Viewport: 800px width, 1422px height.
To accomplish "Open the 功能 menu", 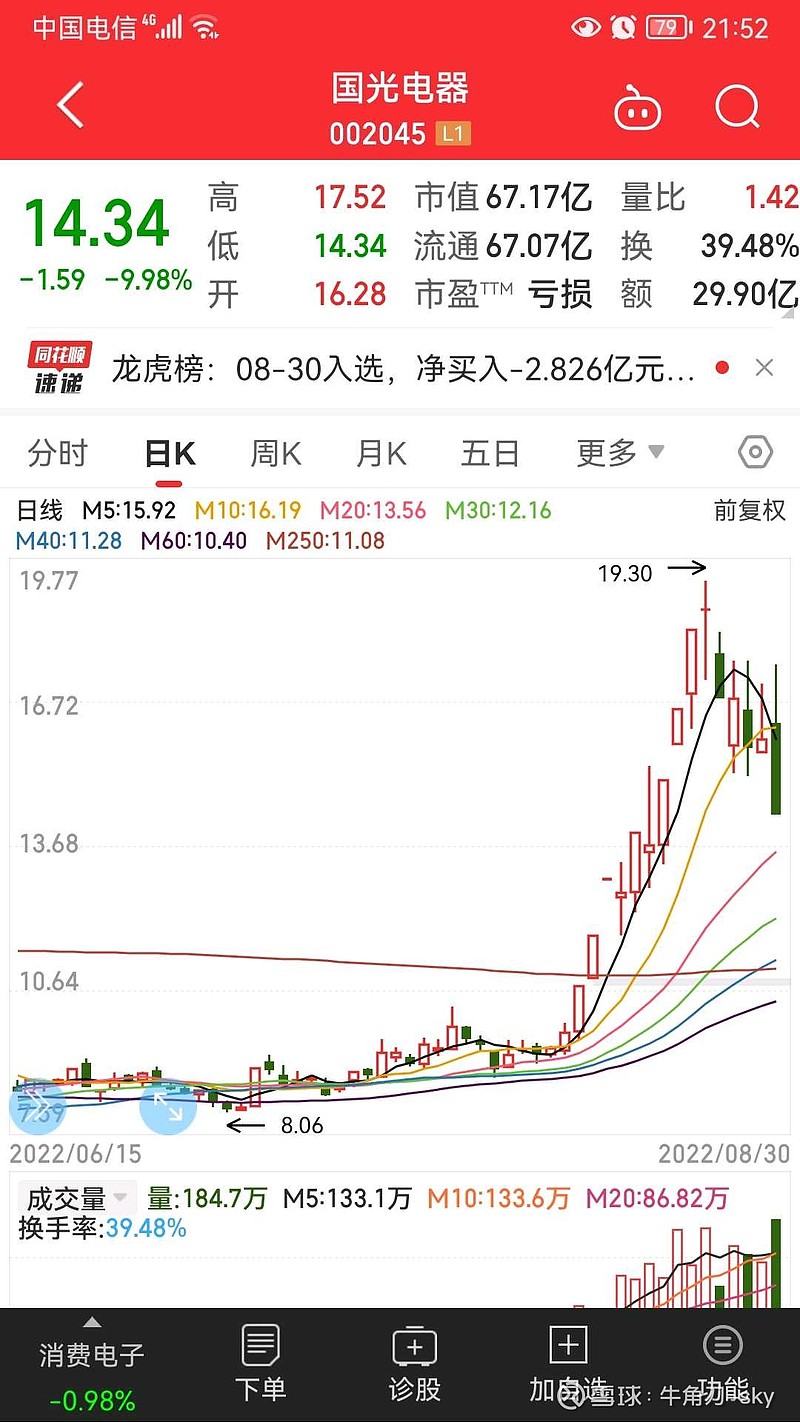I will (x=723, y=1361).
